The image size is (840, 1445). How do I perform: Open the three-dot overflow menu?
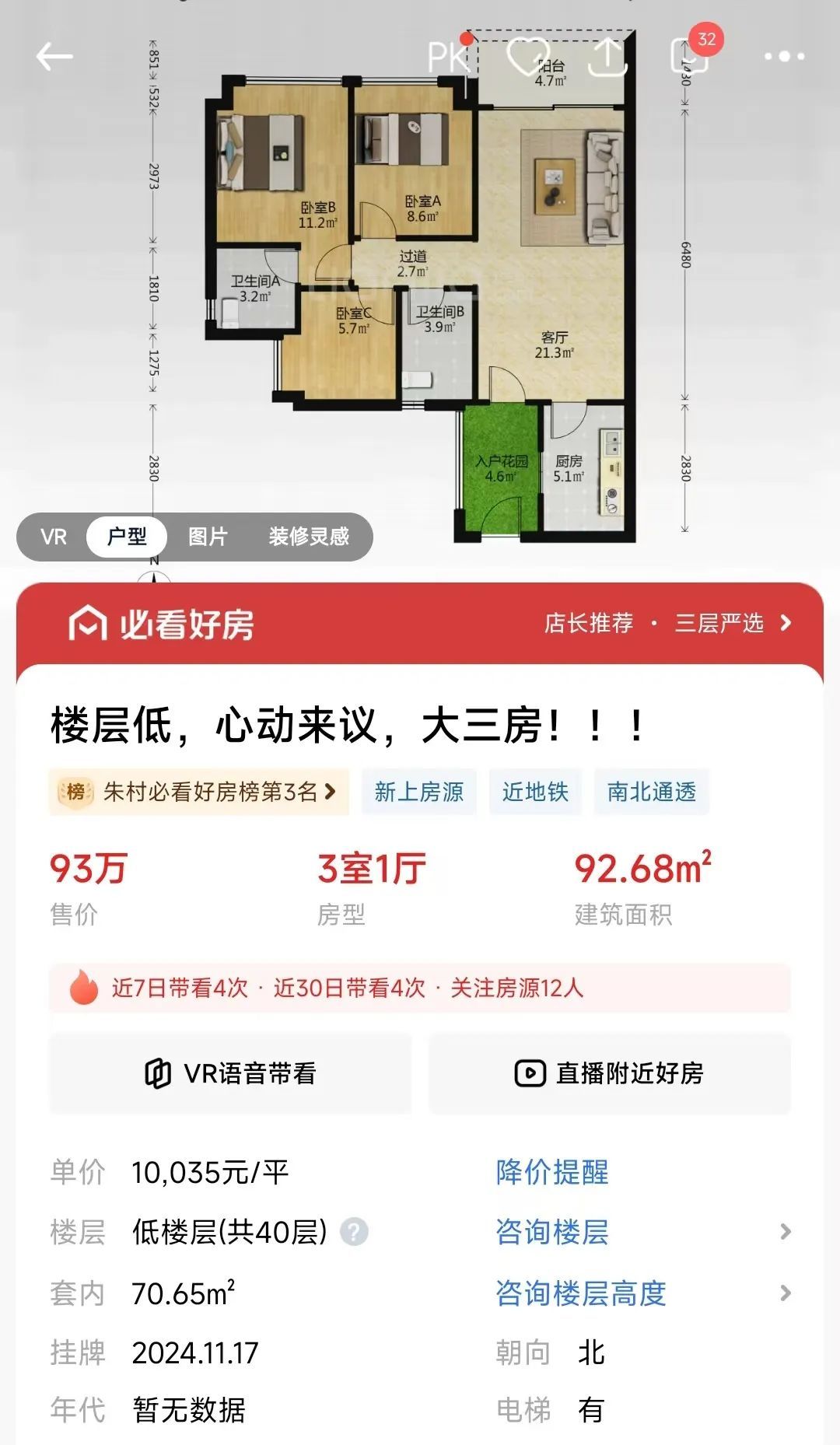point(784,57)
